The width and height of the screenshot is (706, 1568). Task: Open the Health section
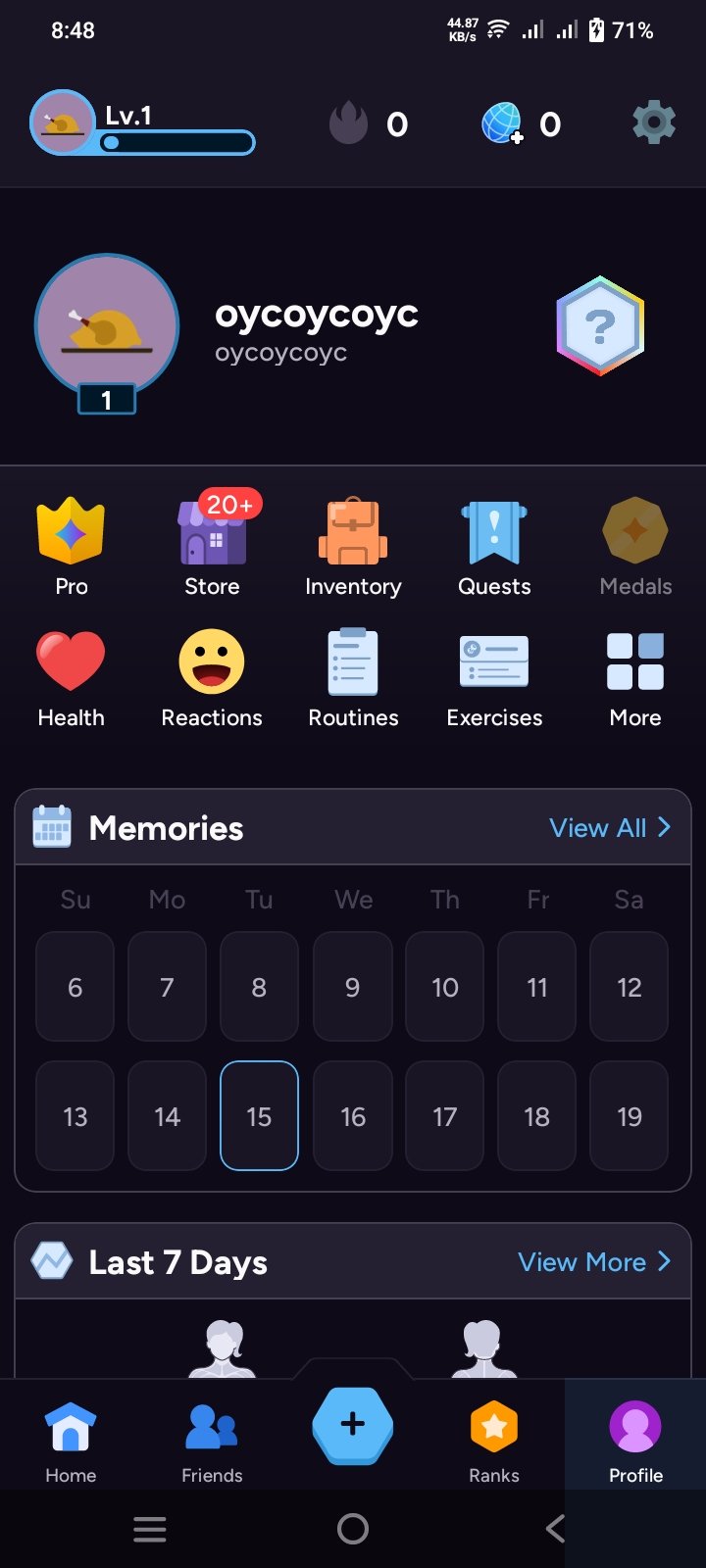pos(71,678)
